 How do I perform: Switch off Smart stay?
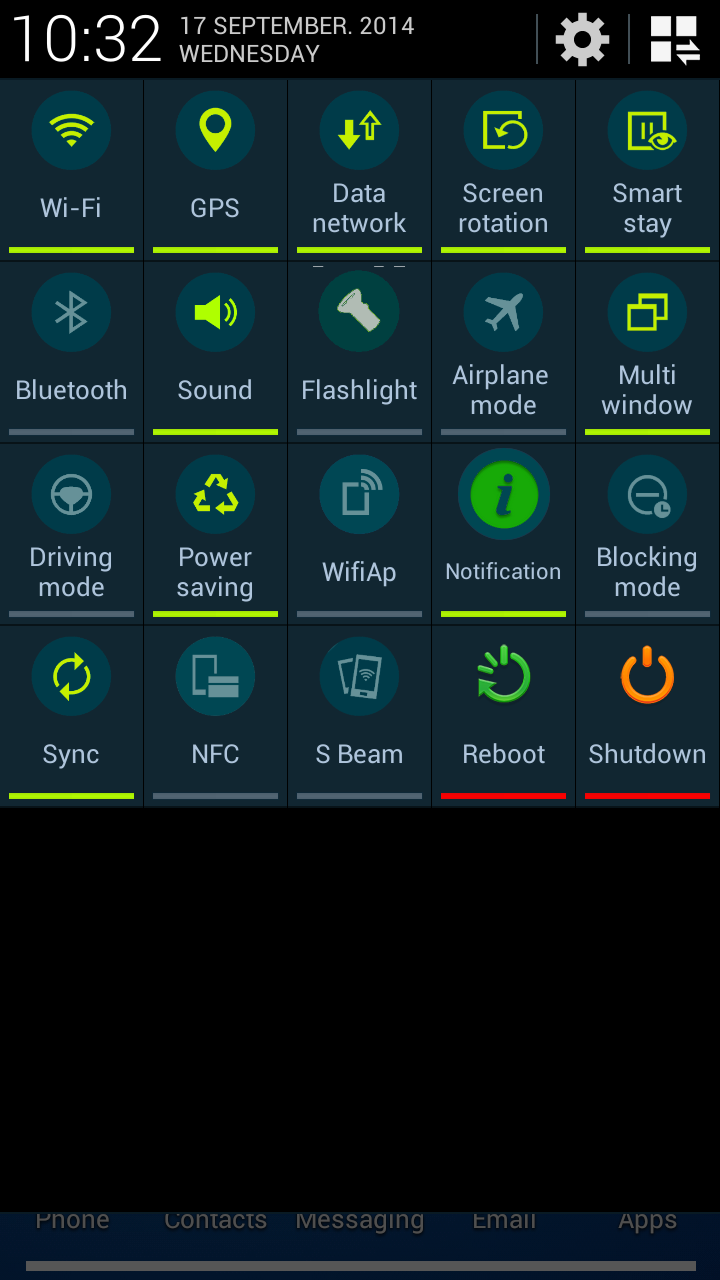coord(647,169)
